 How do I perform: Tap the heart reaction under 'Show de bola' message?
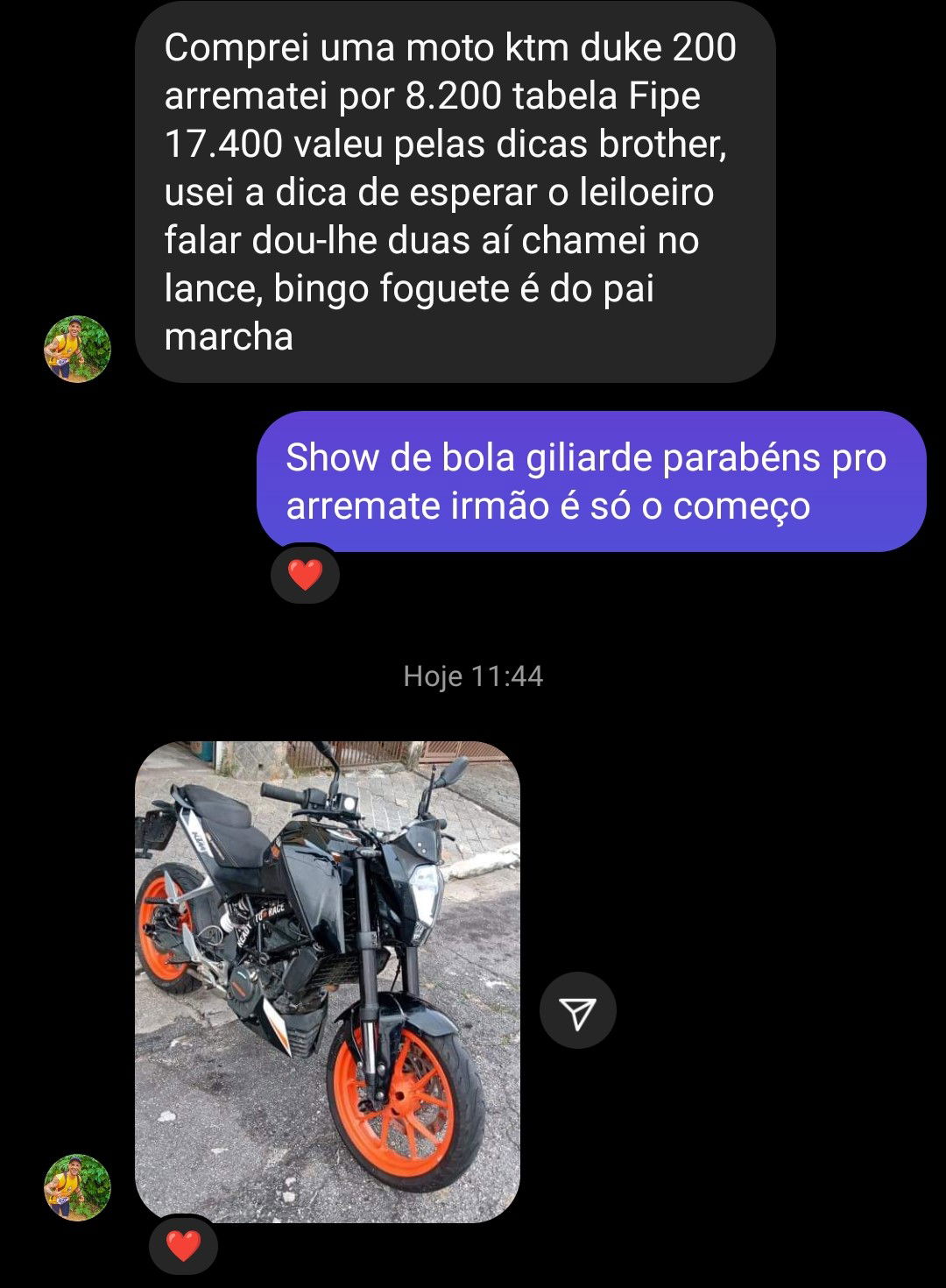(305, 575)
